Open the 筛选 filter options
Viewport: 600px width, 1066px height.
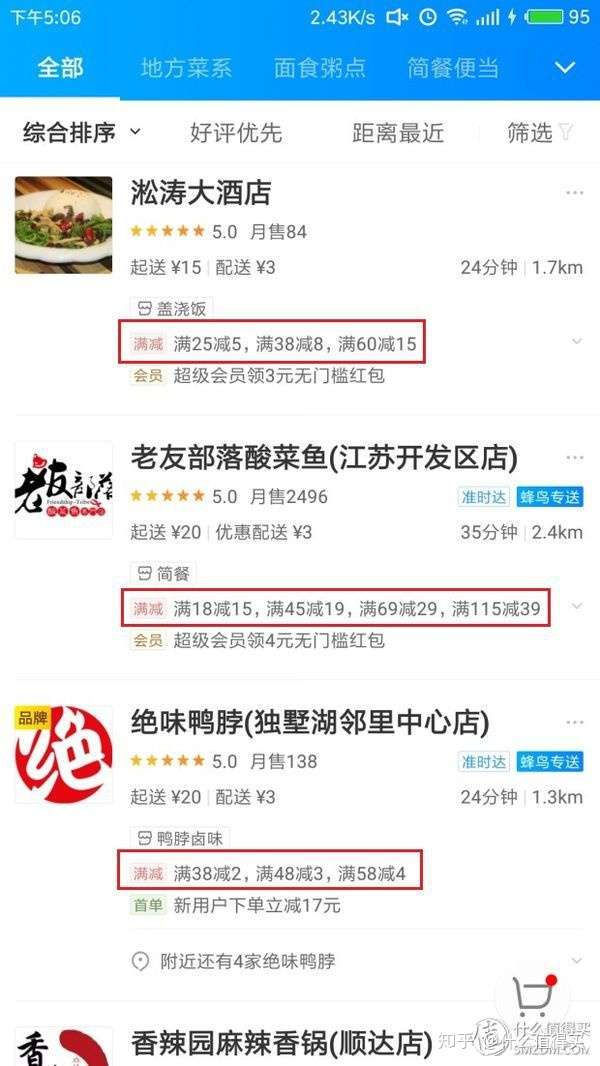(540, 132)
